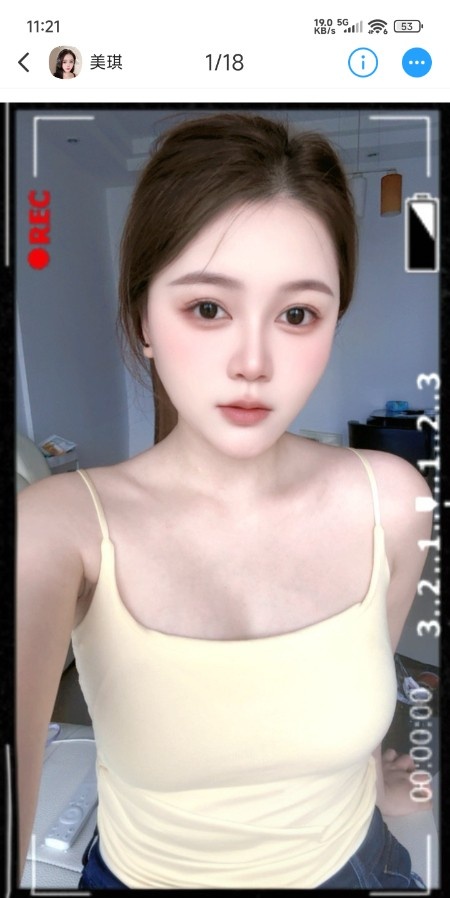Image resolution: width=450 pixels, height=898 pixels.
Task: Open the photo info icon
Action: coord(363,62)
